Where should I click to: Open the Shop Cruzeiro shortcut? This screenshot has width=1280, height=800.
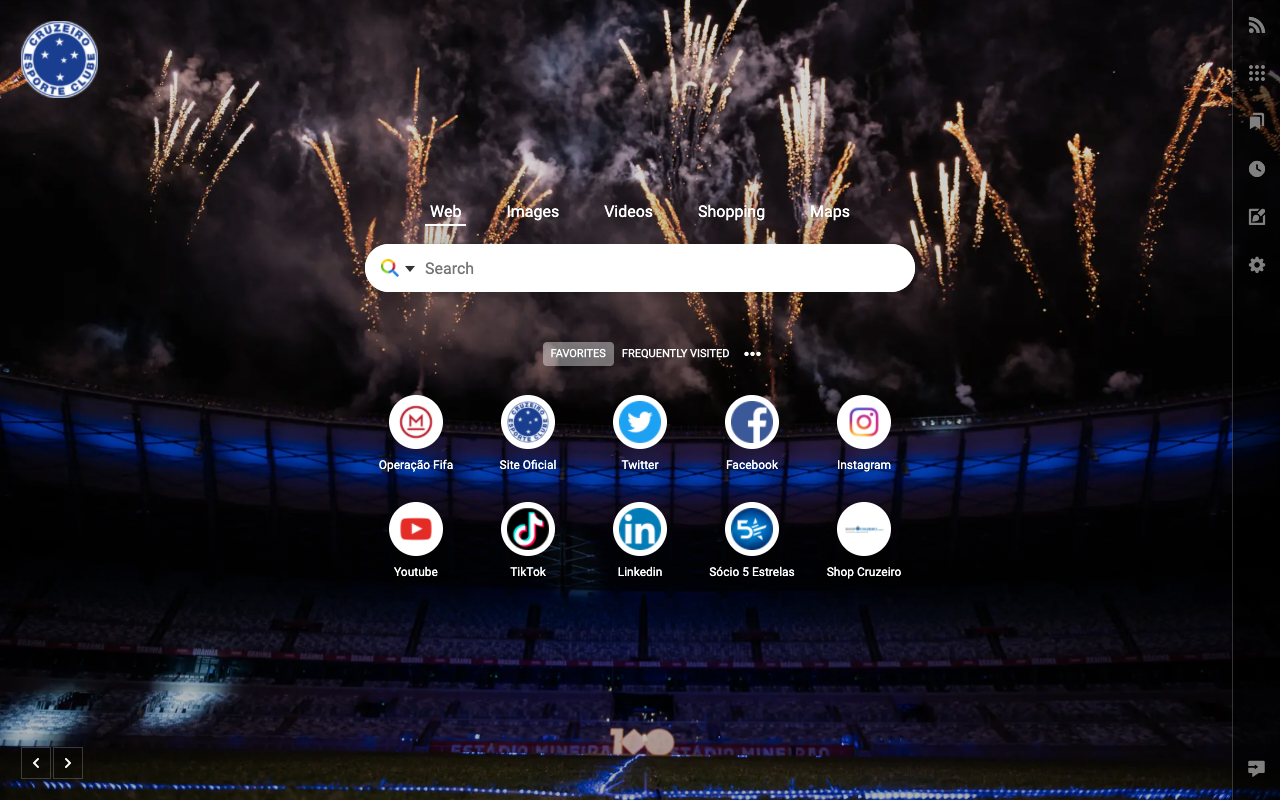tap(864, 530)
